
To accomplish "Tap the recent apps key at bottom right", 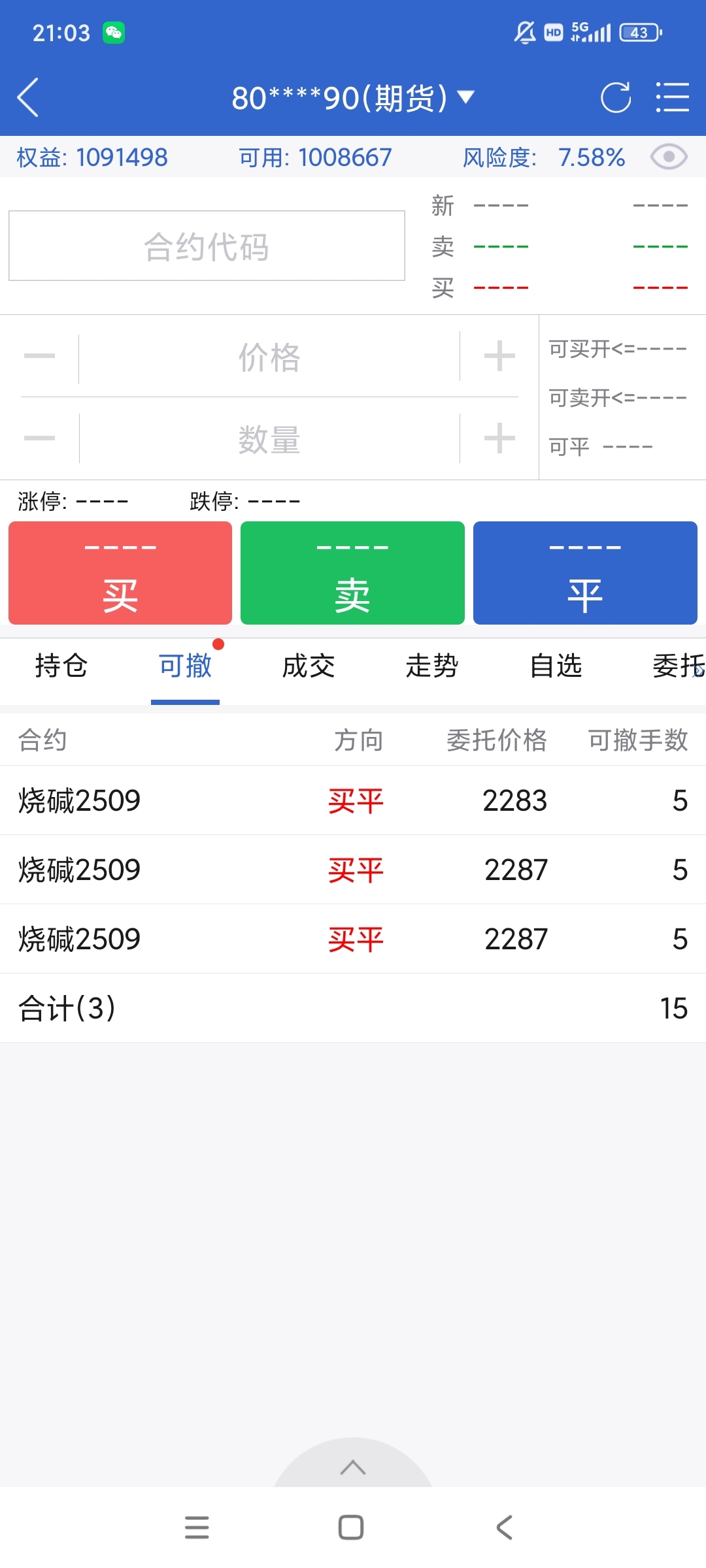I will tap(503, 1527).
